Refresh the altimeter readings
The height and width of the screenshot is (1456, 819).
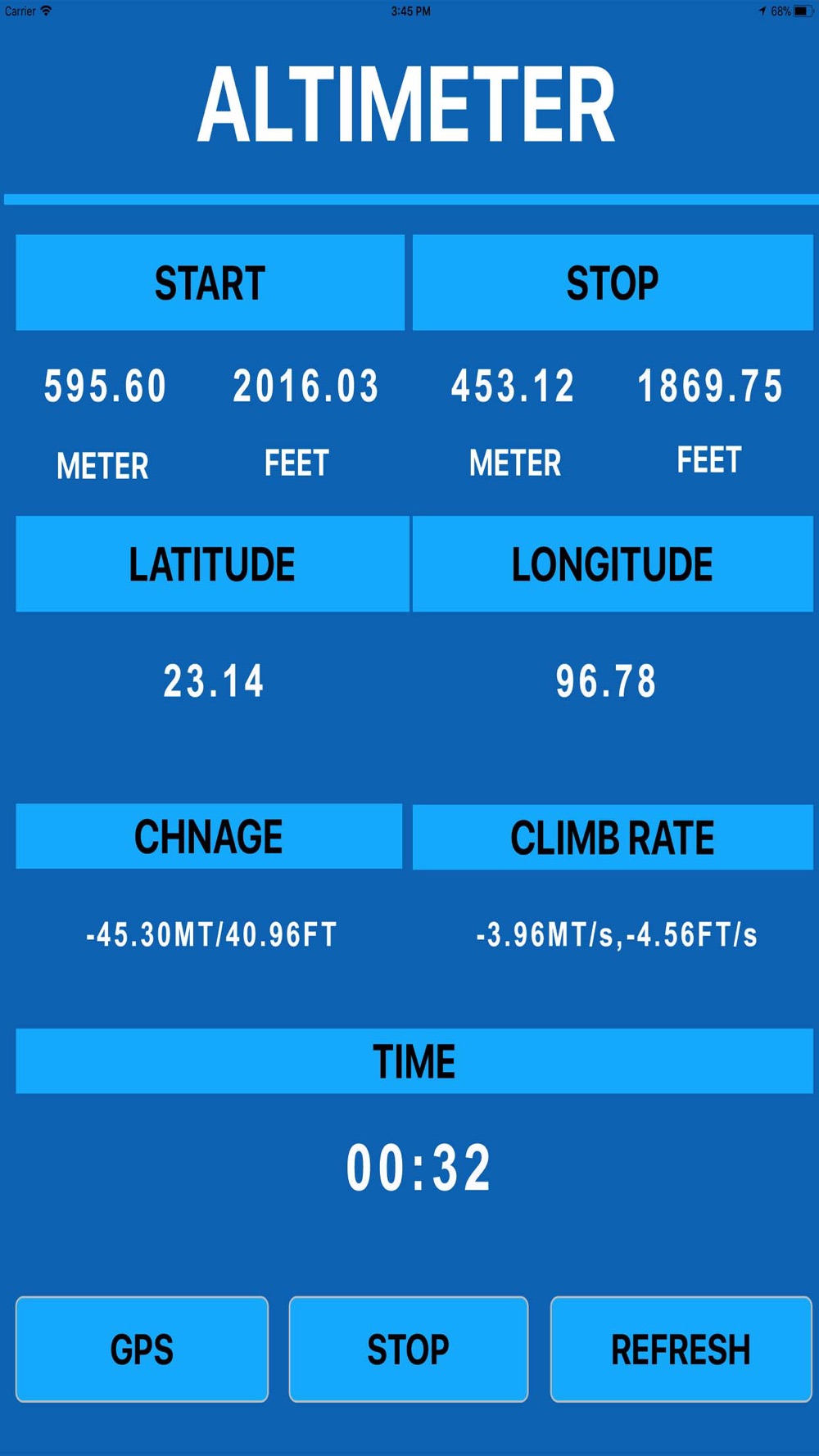(x=681, y=1349)
